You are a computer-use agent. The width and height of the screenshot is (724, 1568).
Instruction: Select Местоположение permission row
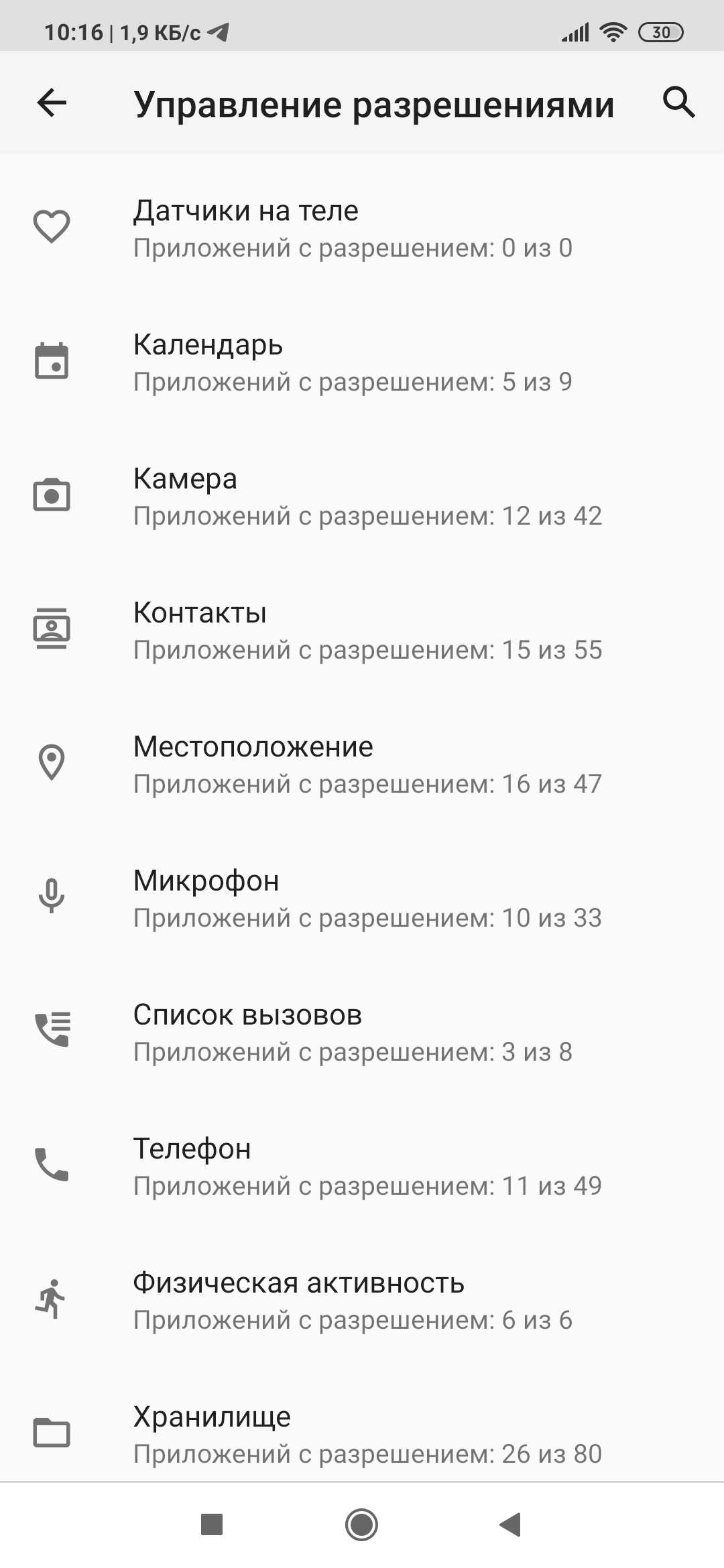coord(362,764)
